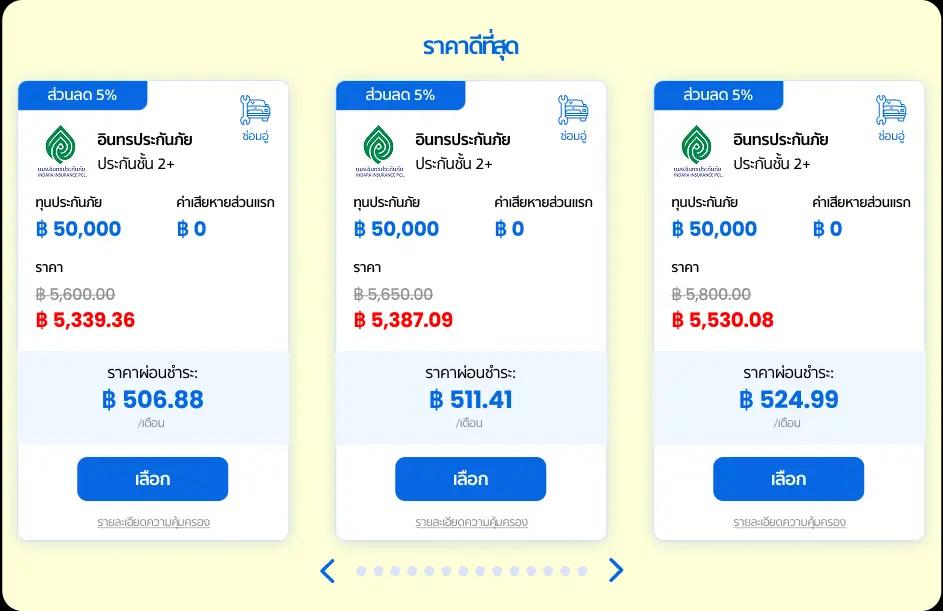Open coverage details for the ฿5,530.08 plan
Viewport: 943px width, 611px height.
pos(789,522)
